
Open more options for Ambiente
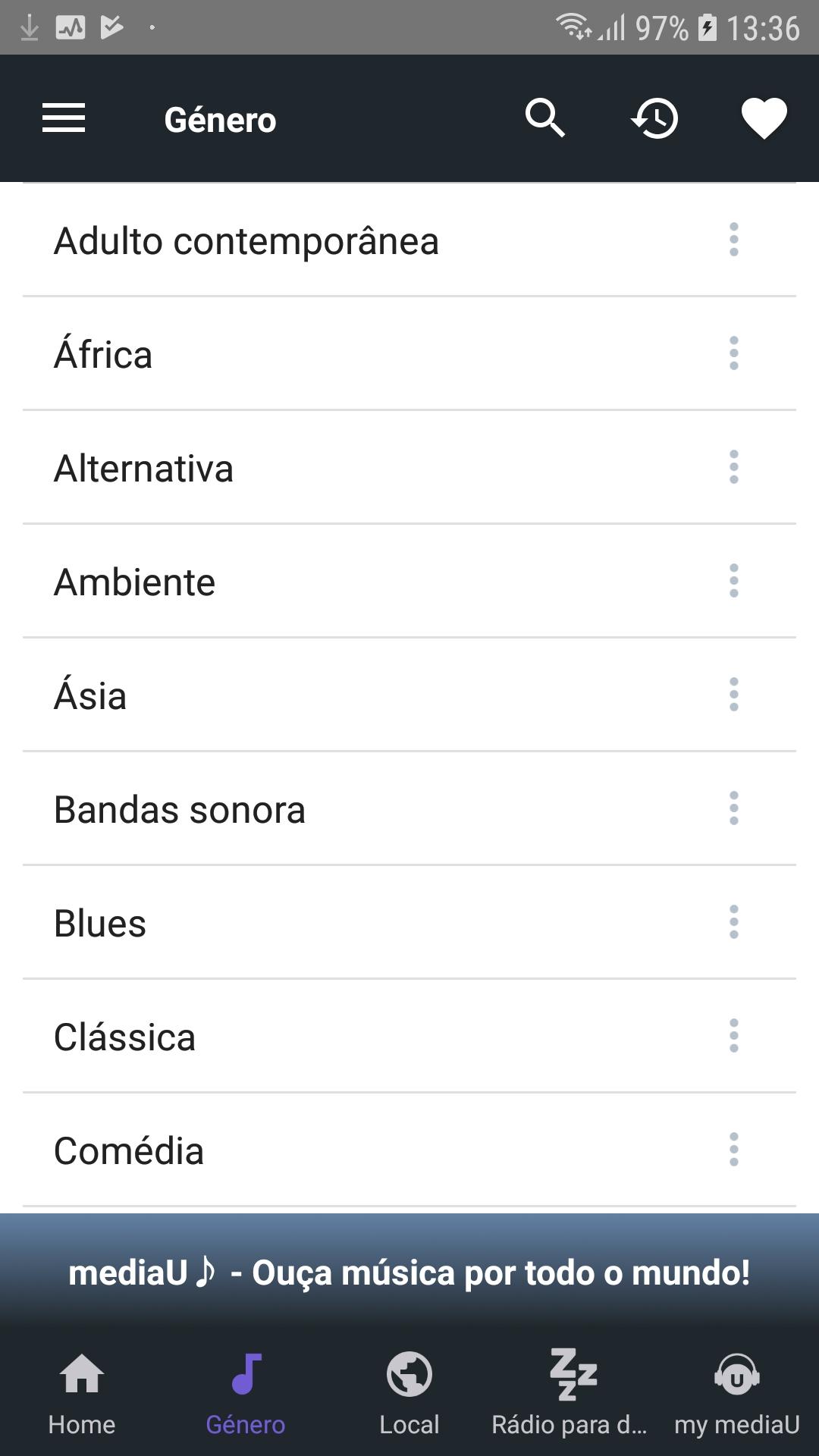pyautogui.click(x=733, y=581)
